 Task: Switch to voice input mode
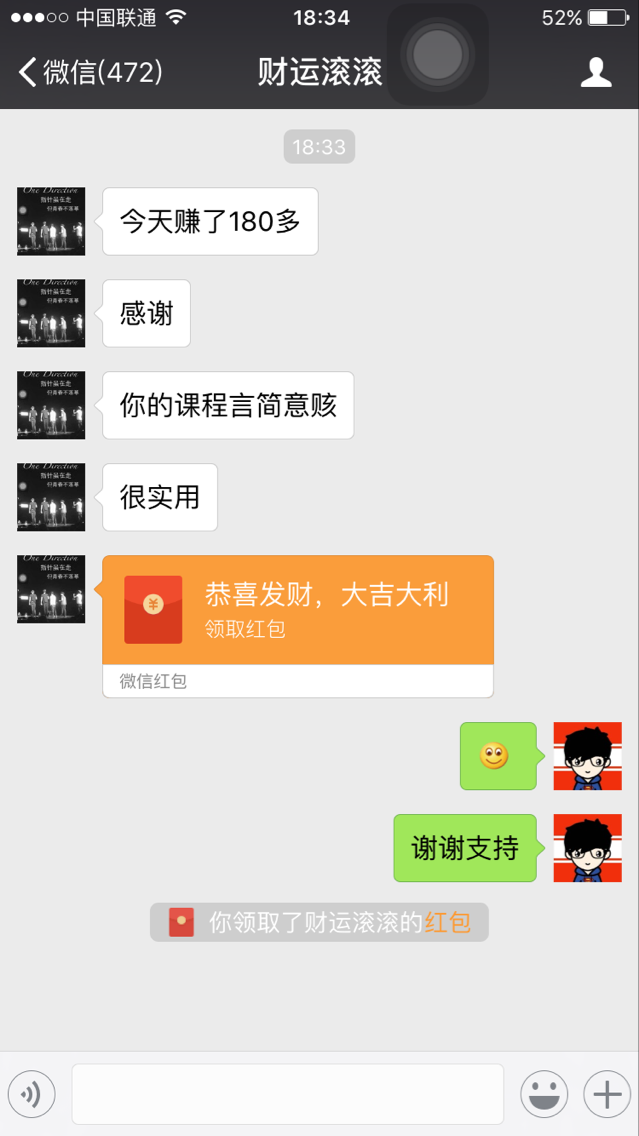click(x=31, y=1095)
